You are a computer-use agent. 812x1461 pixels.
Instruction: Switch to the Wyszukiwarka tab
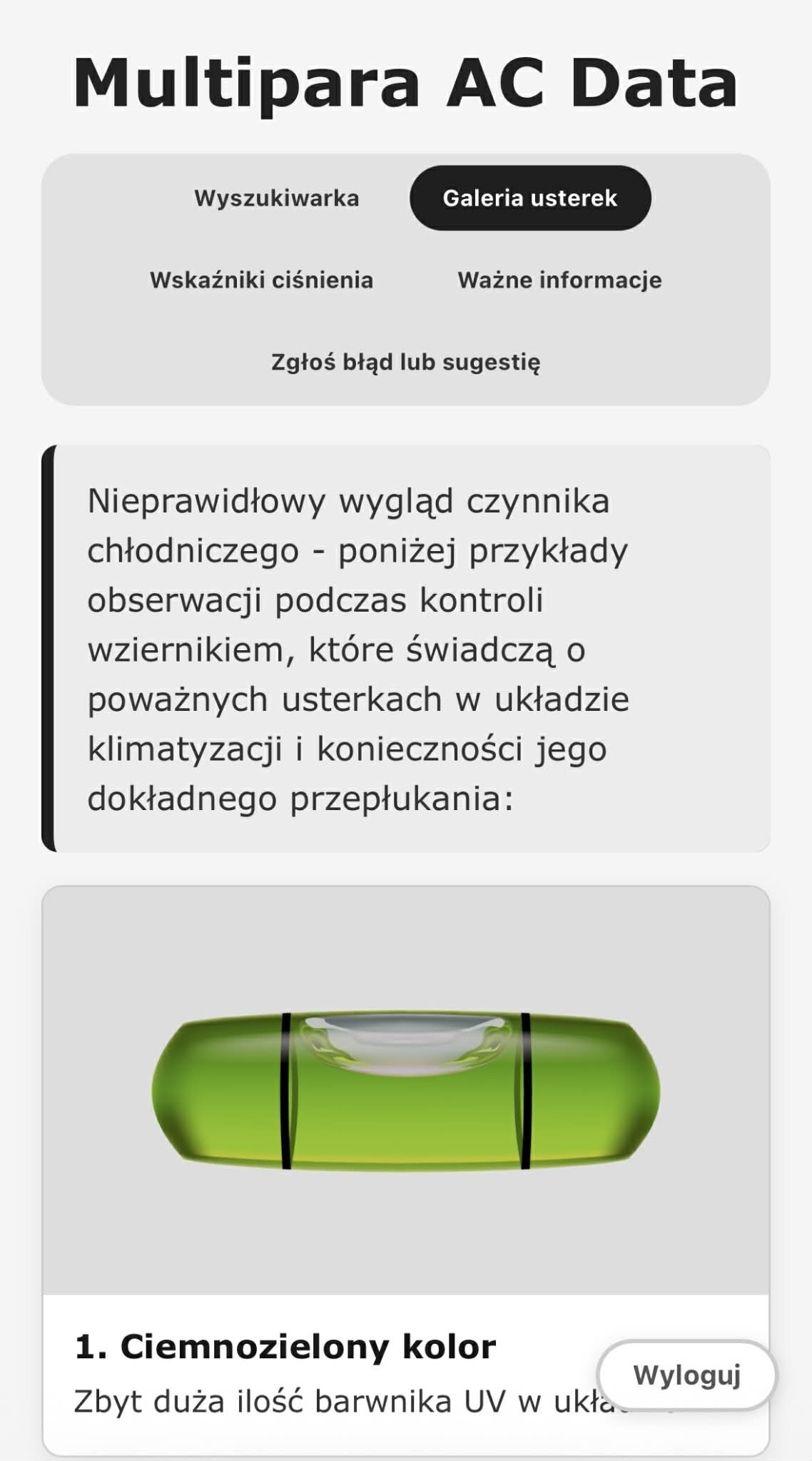click(x=277, y=198)
